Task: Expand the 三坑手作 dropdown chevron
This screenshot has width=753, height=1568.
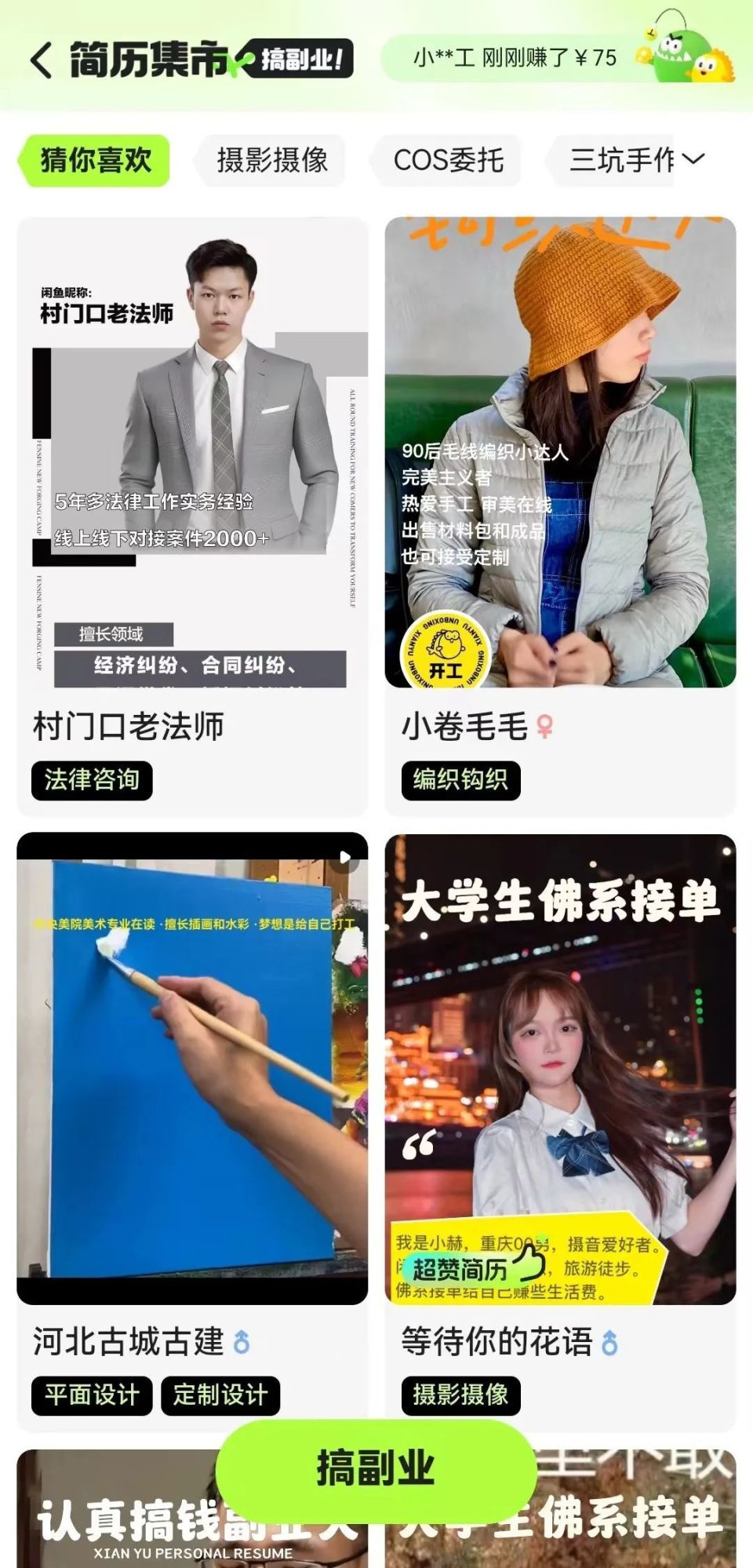Action: pyautogui.click(x=693, y=160)
